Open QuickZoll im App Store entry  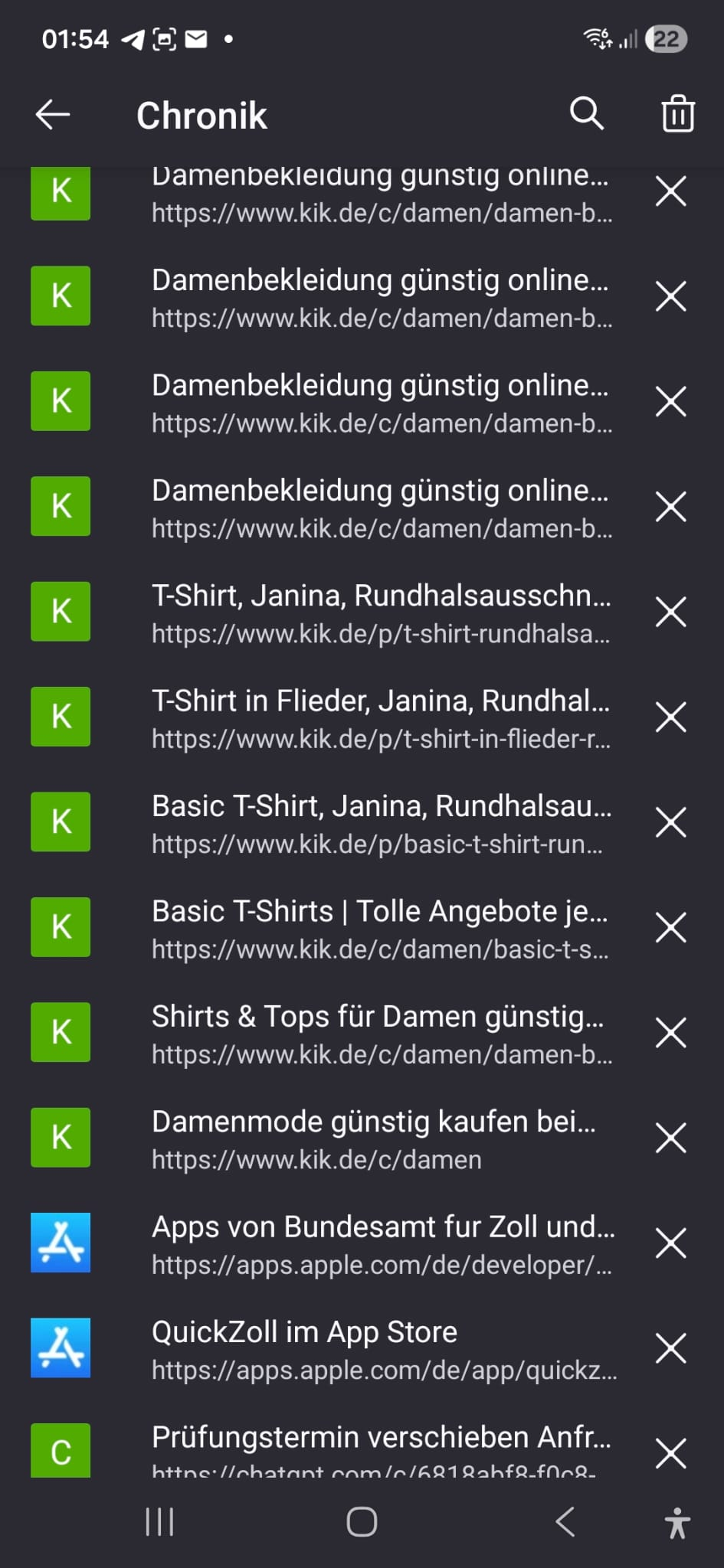point(381,1349)
